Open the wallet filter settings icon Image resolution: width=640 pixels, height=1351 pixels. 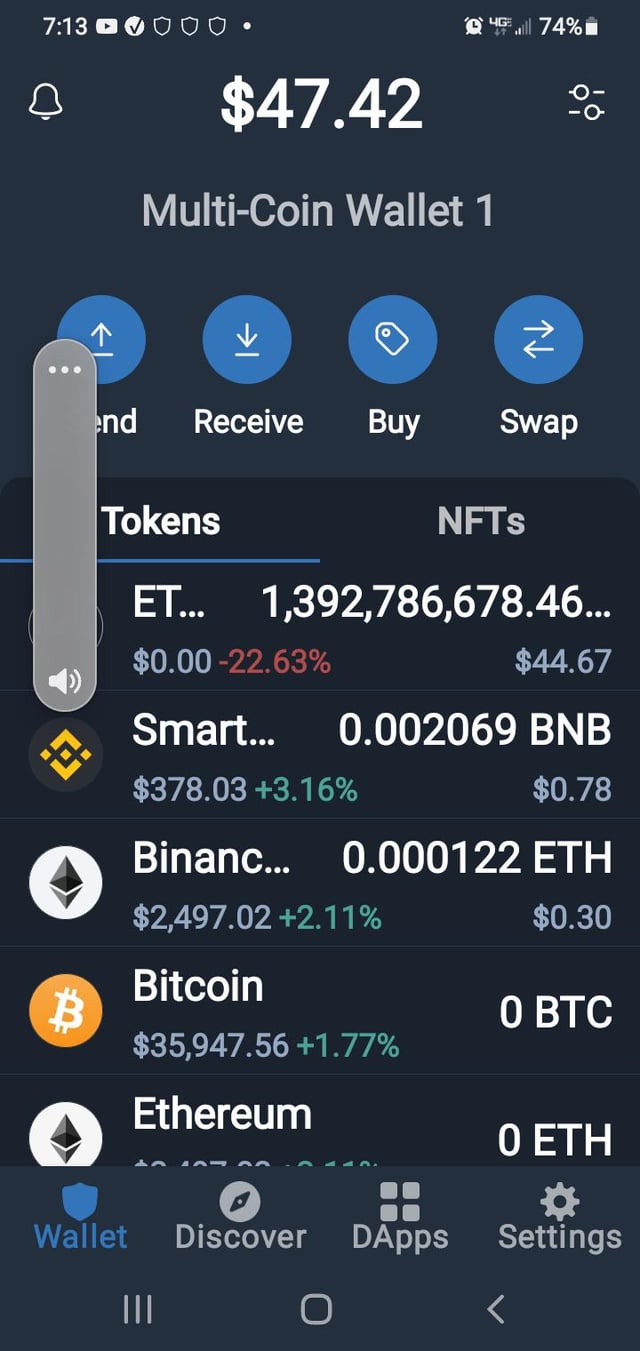586,102
